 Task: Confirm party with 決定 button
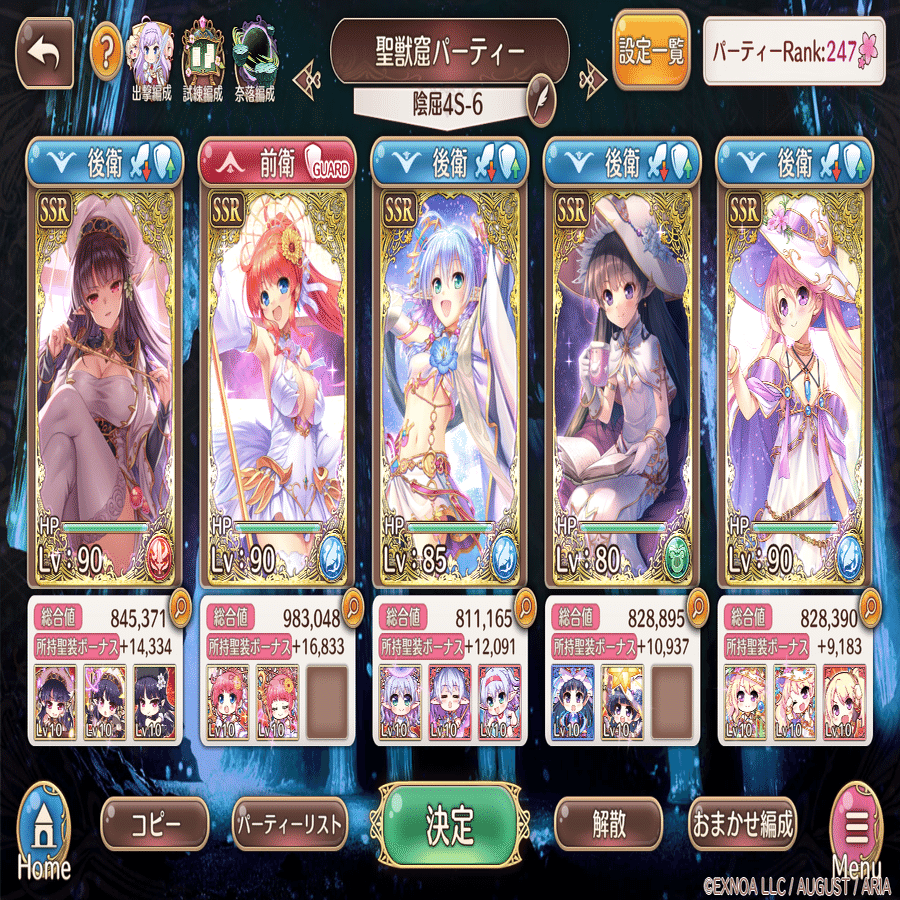(x=449, y=825)
